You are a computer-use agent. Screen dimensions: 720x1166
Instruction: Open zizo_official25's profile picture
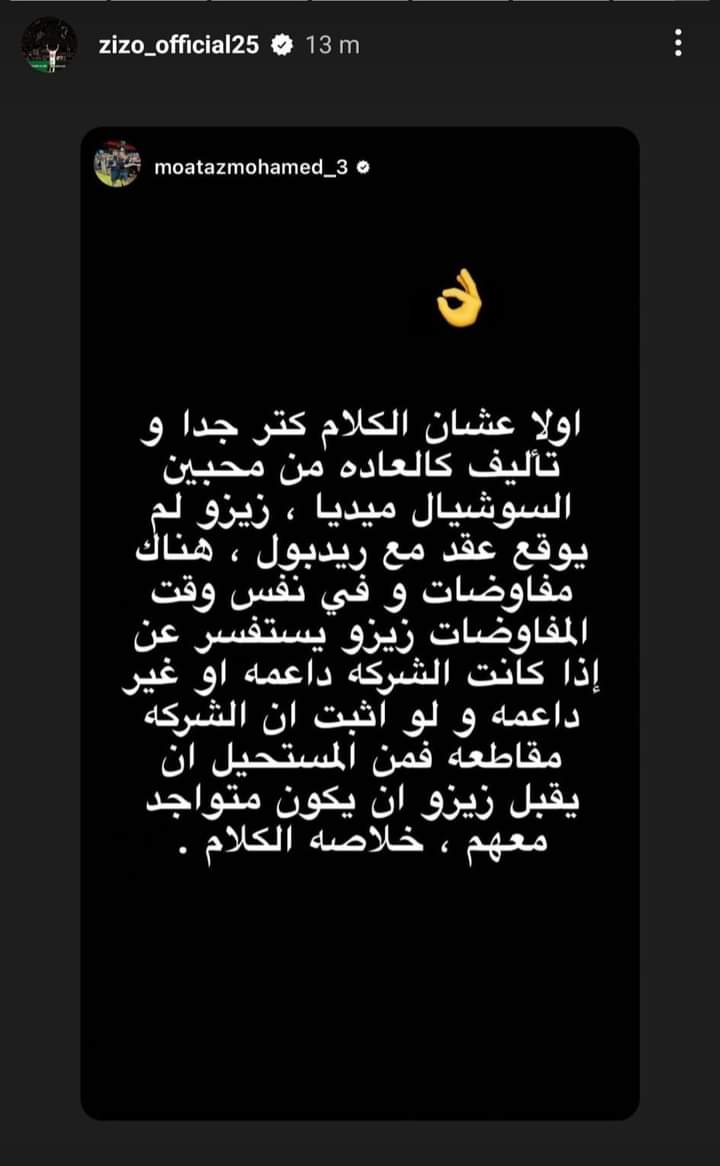coord(49,45)
